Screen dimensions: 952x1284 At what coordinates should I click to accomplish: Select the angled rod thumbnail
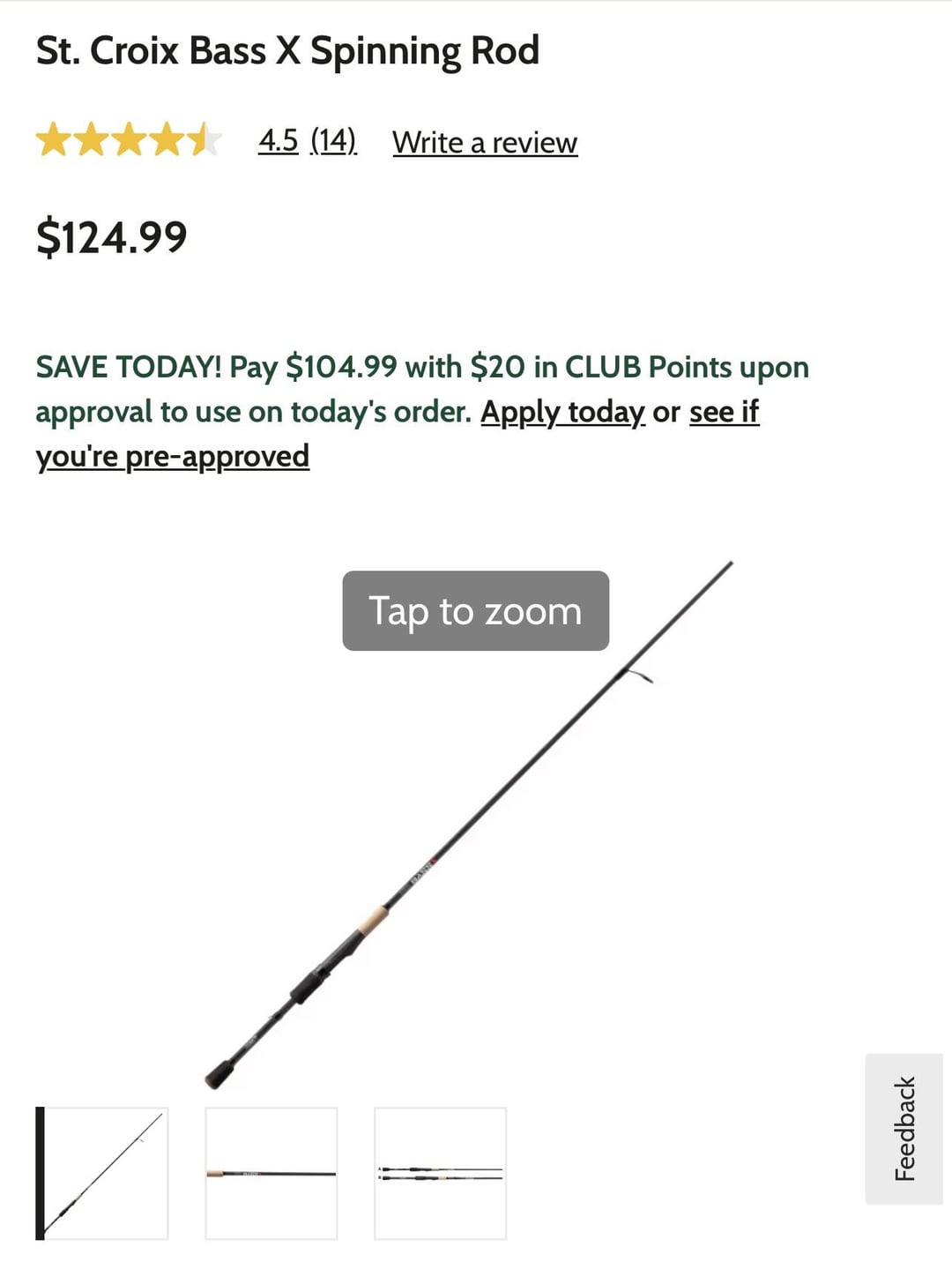(103, 1173)
